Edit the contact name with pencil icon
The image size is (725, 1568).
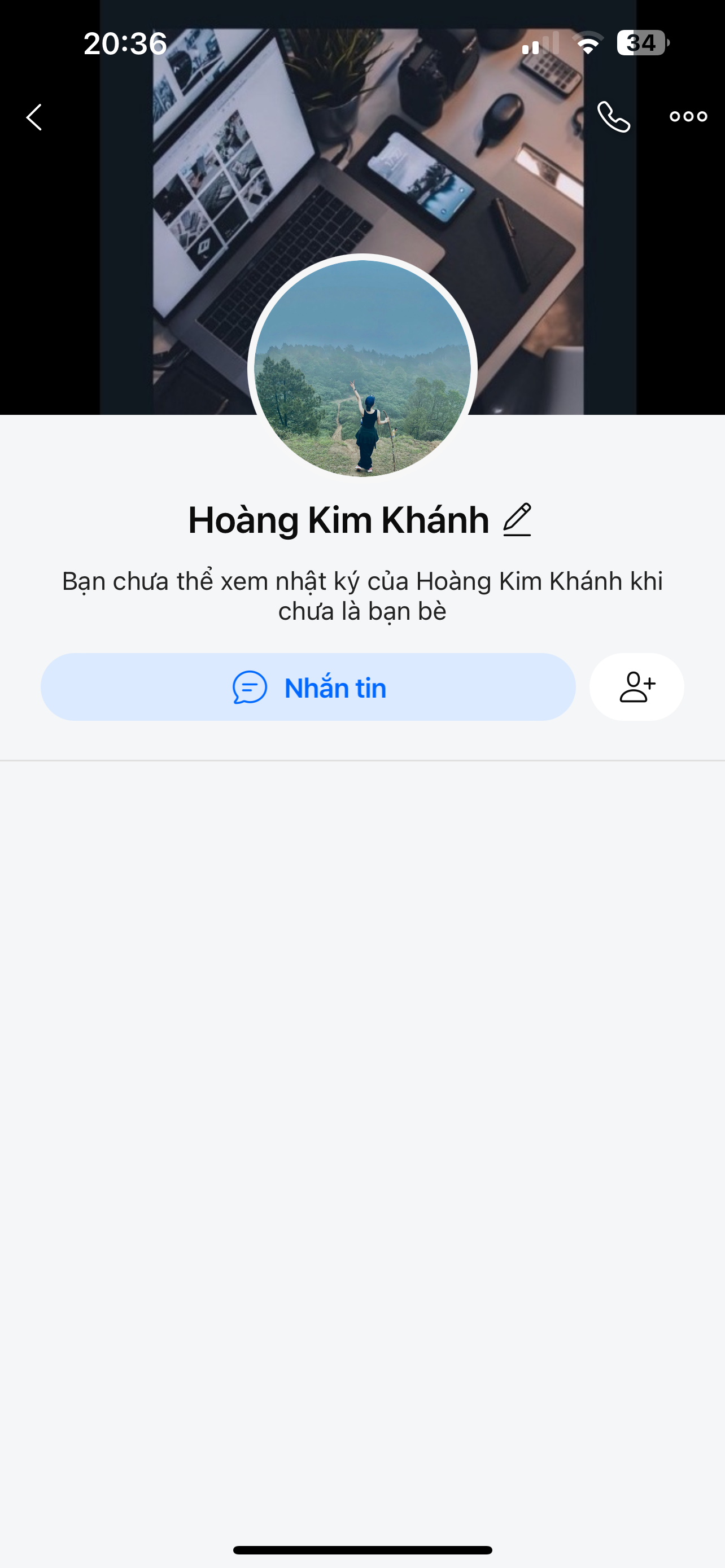click(x=517, y=520)
